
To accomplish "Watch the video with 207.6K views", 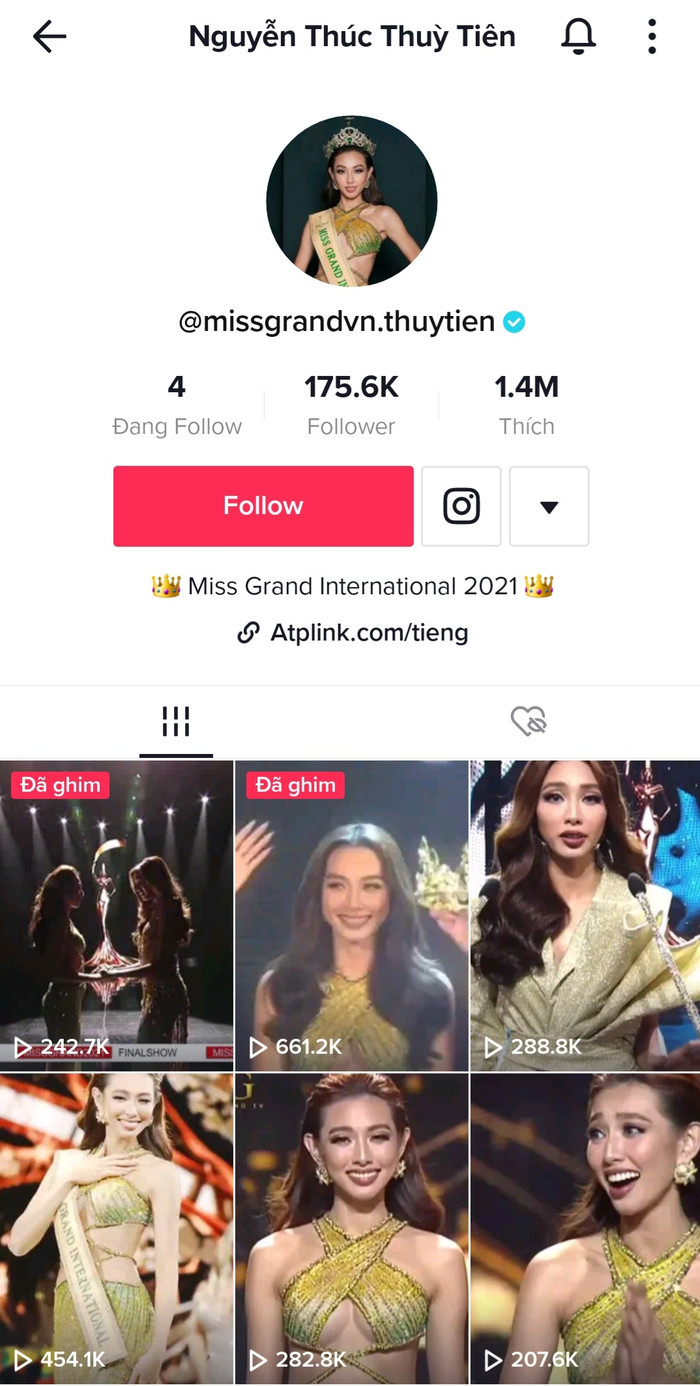I will coord(585,1228).
